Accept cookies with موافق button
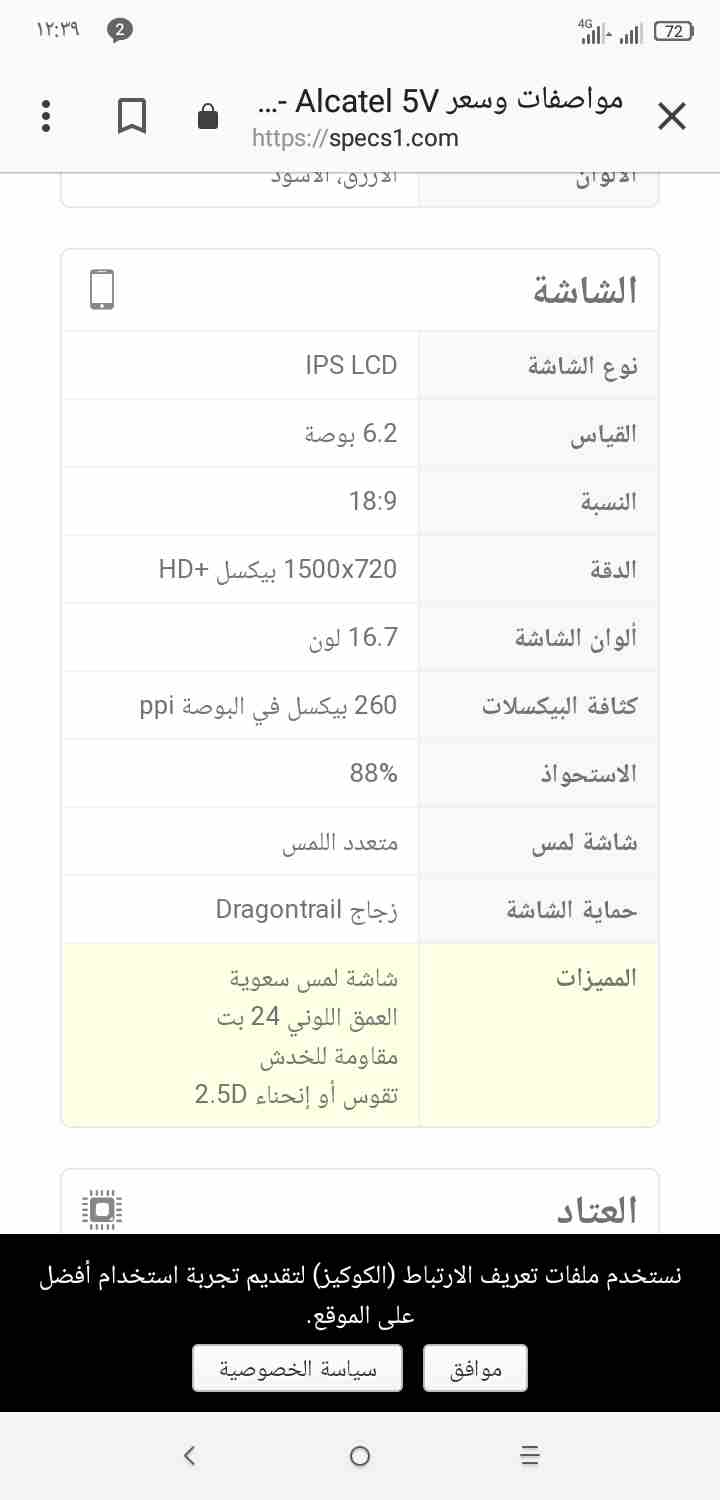The width and height of the screenshot is (720, 1500). [476, 1369]
